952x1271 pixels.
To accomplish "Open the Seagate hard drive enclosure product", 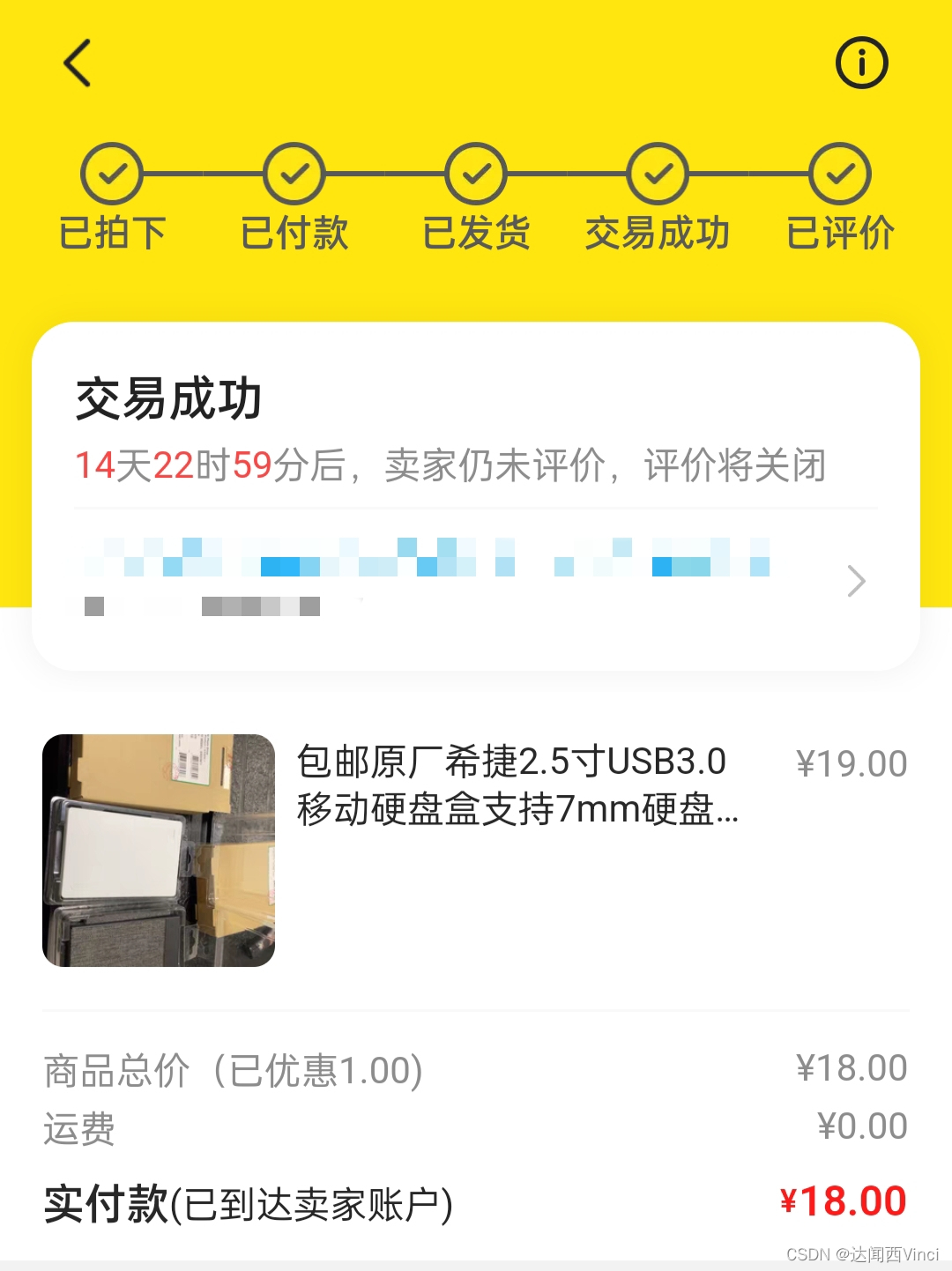I will click(516, 785).
